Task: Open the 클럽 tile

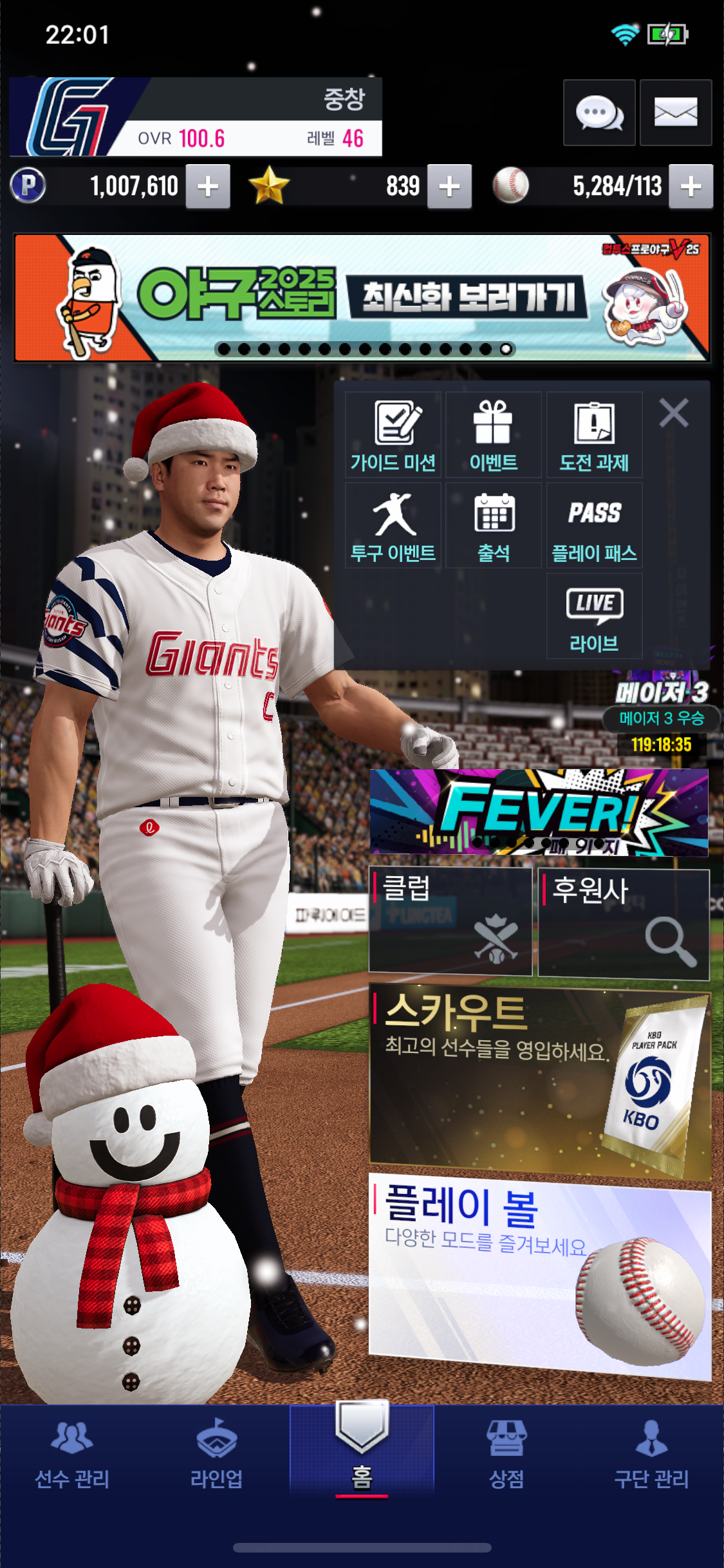Action: tap(450, 920)
